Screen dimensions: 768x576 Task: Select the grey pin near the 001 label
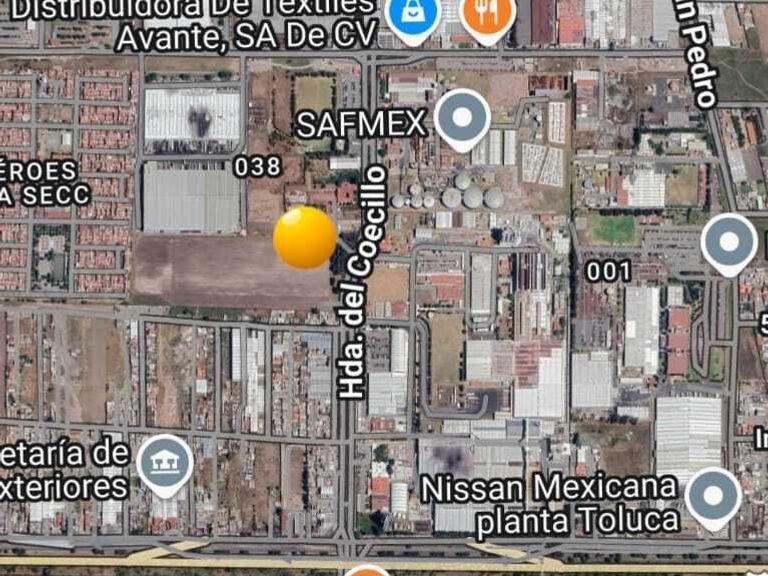[x=729, y=242]
